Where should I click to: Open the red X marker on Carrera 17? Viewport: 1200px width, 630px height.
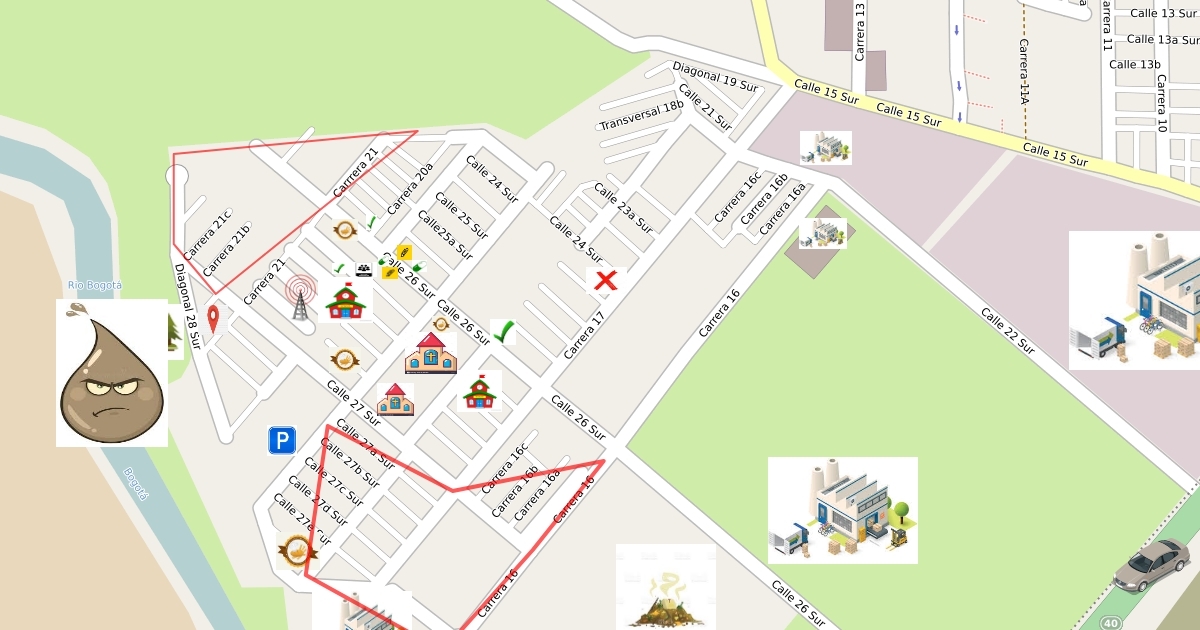pos(605,281)
